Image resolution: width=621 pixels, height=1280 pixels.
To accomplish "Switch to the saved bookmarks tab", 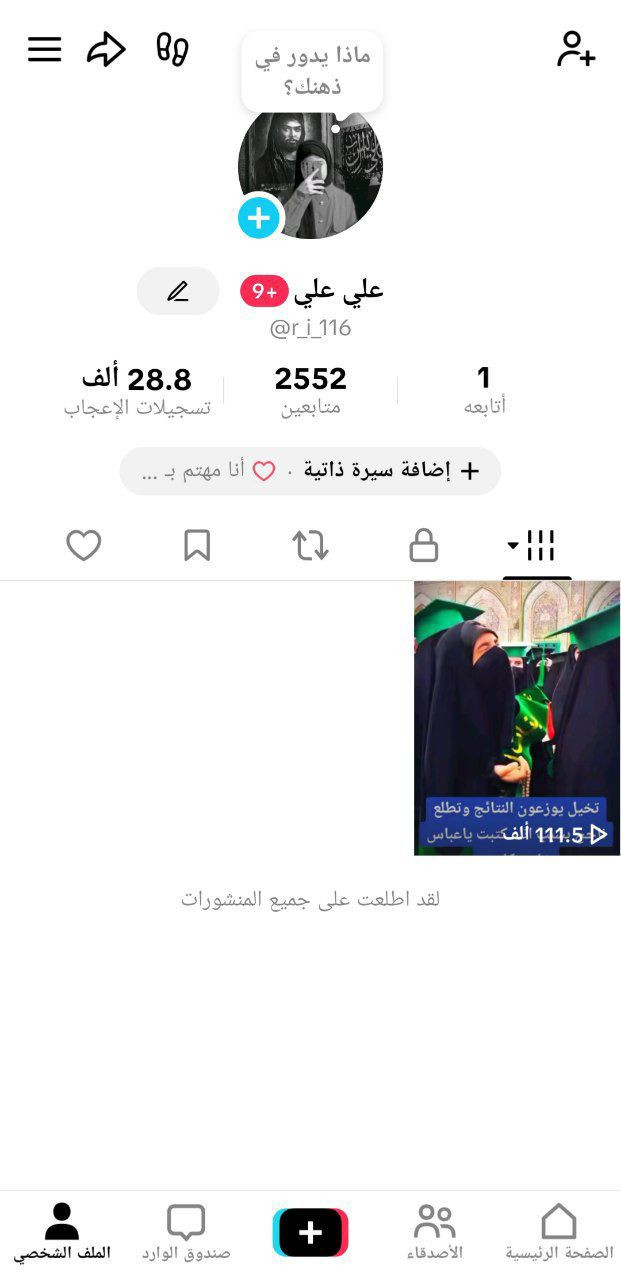I will pos(197,546).
